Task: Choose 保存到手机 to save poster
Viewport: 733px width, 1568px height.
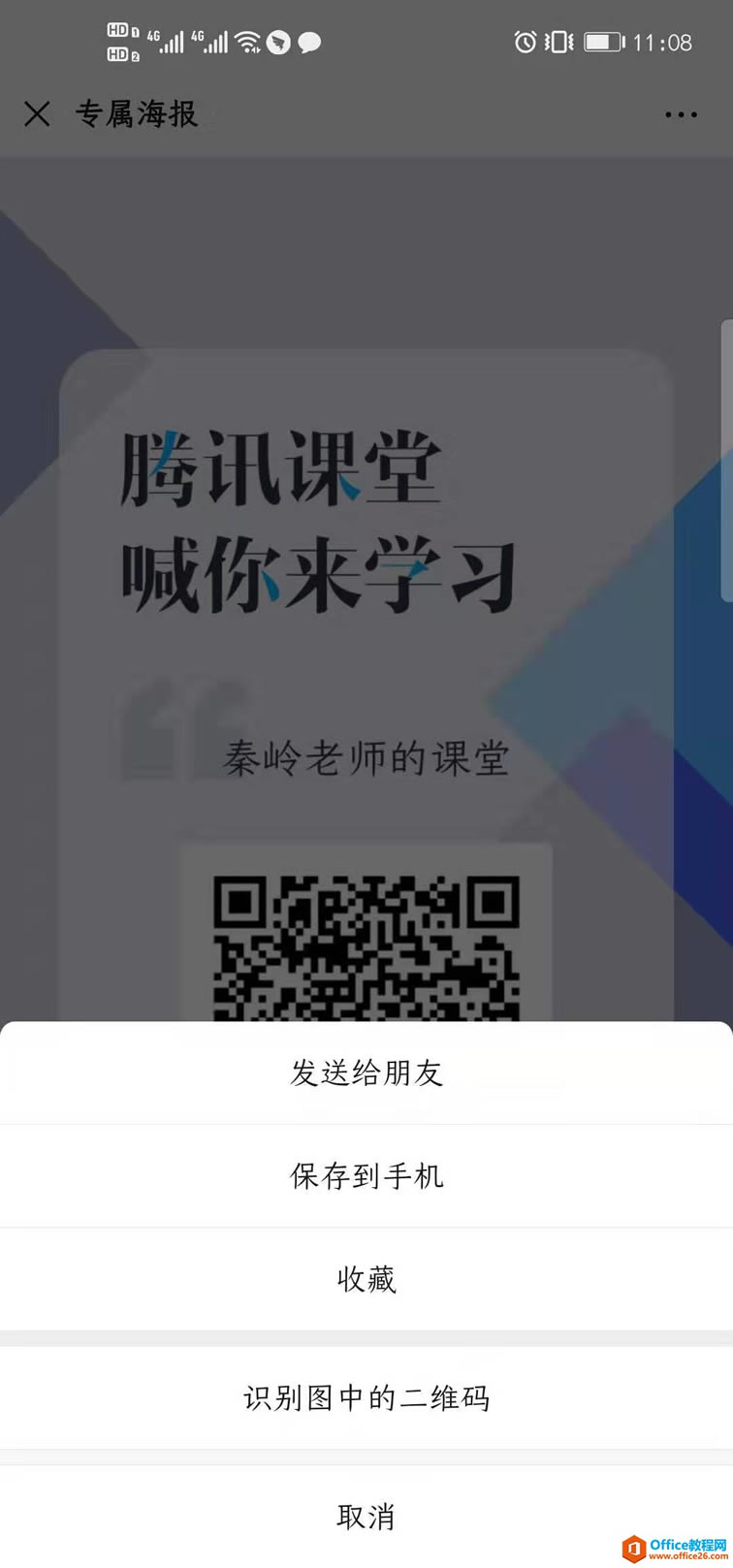Action: point(366,1175)
